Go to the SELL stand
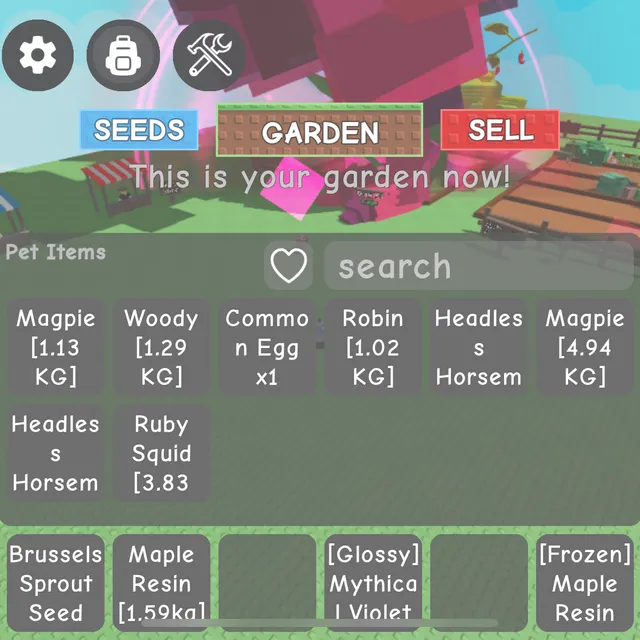 pos(500,130)
